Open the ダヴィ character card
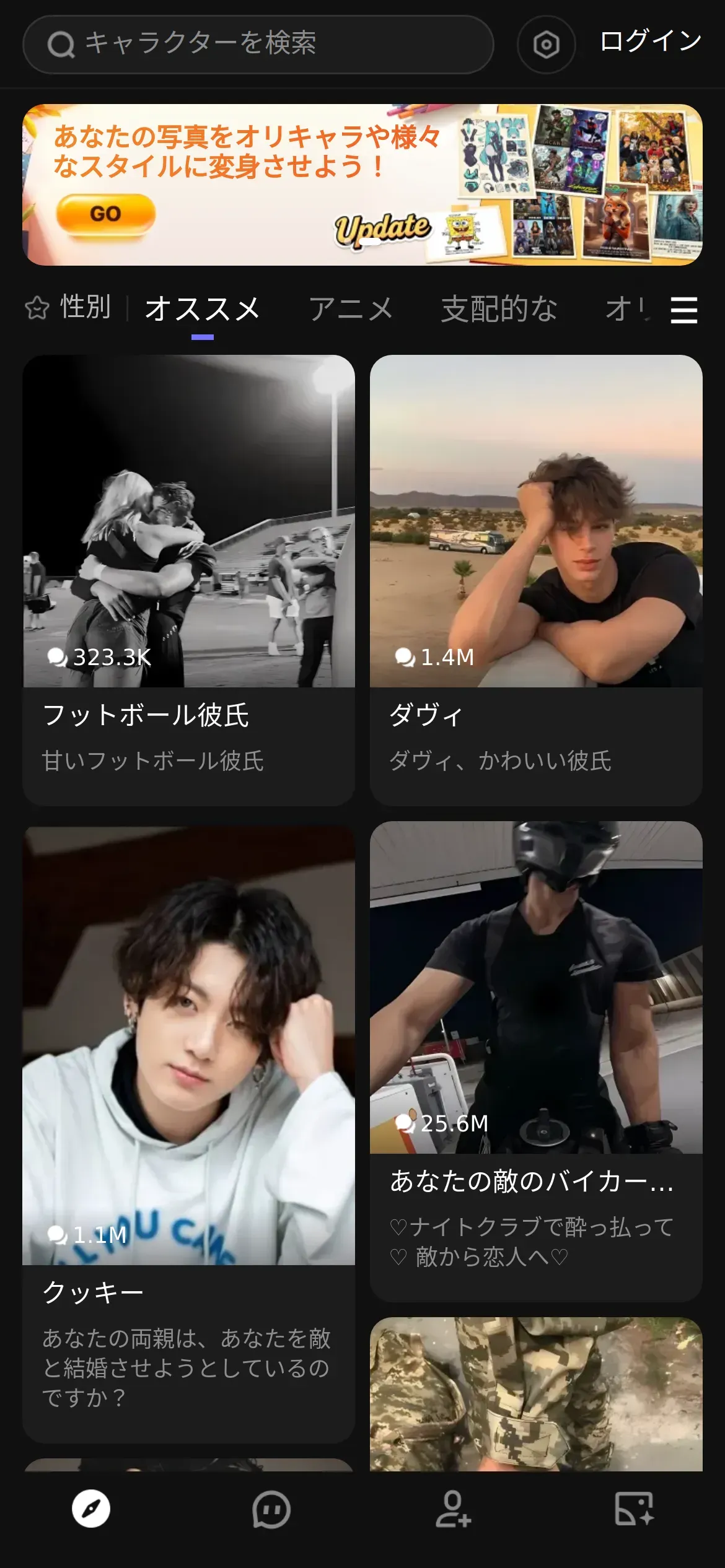This screenshot has height=1568, width=725. tap(535, 579)
